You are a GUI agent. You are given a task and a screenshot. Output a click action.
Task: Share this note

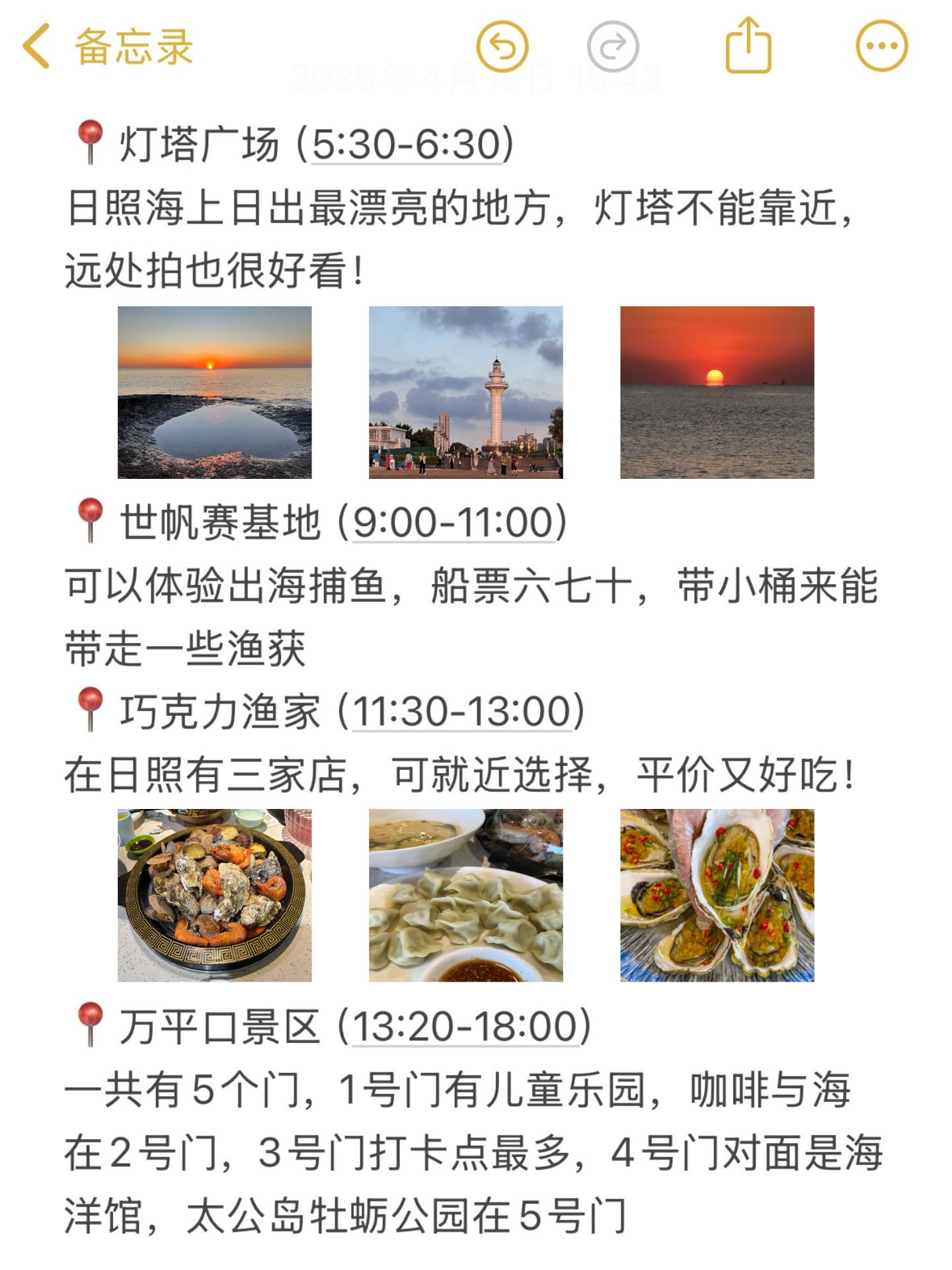748,45
